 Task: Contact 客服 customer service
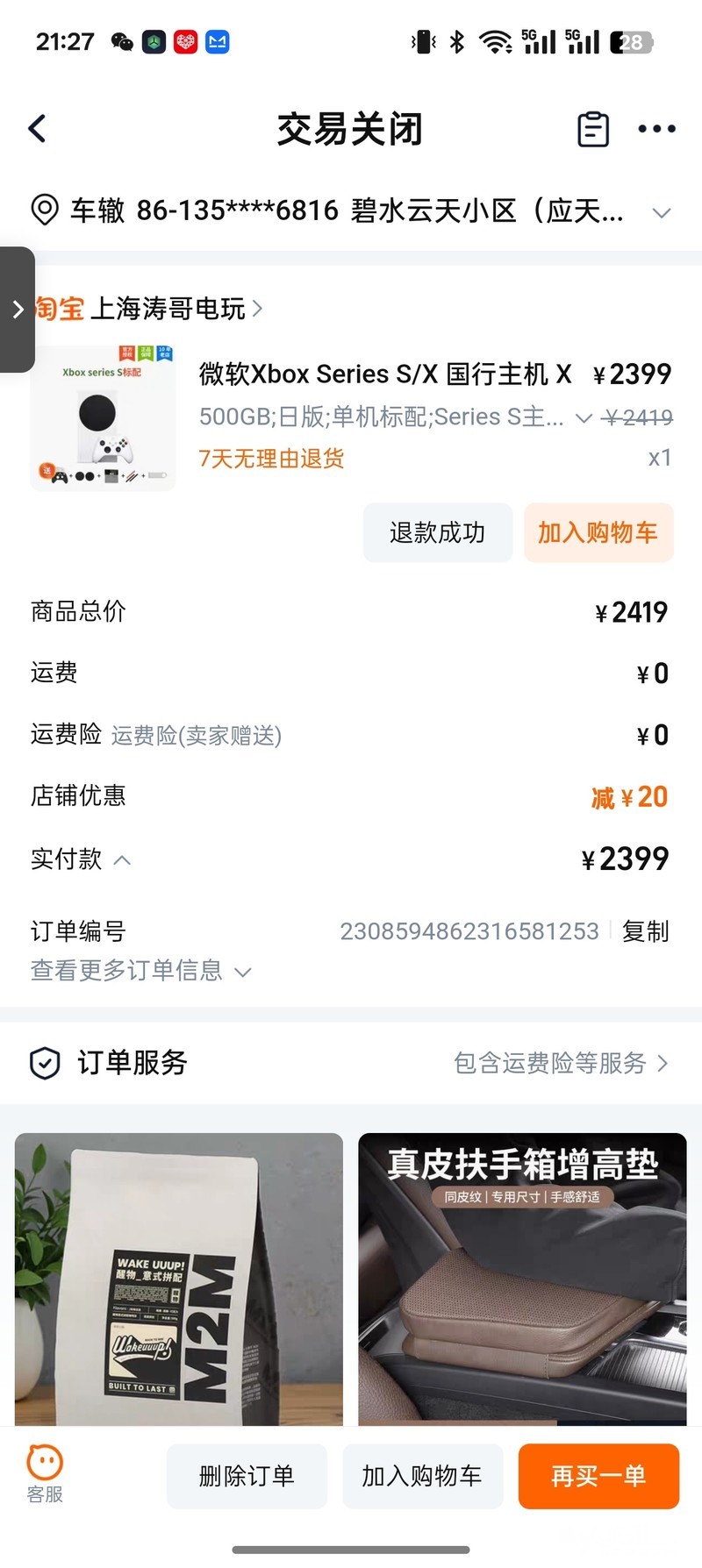click(x=45, y=1473)
